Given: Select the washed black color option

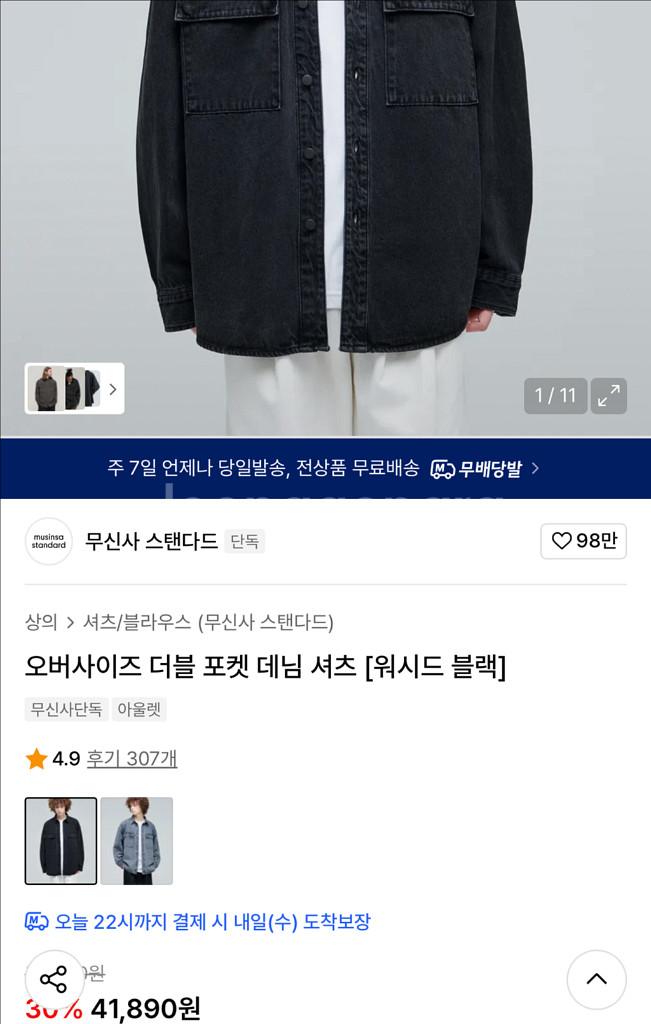Looking at the screenshot, I should point(61,841).
